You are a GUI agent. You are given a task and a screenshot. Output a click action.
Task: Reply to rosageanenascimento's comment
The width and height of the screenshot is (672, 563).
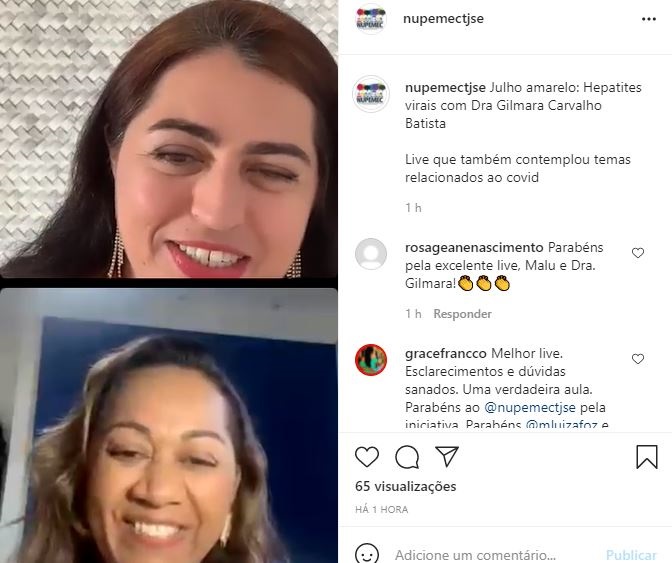(x=462, y=314)
